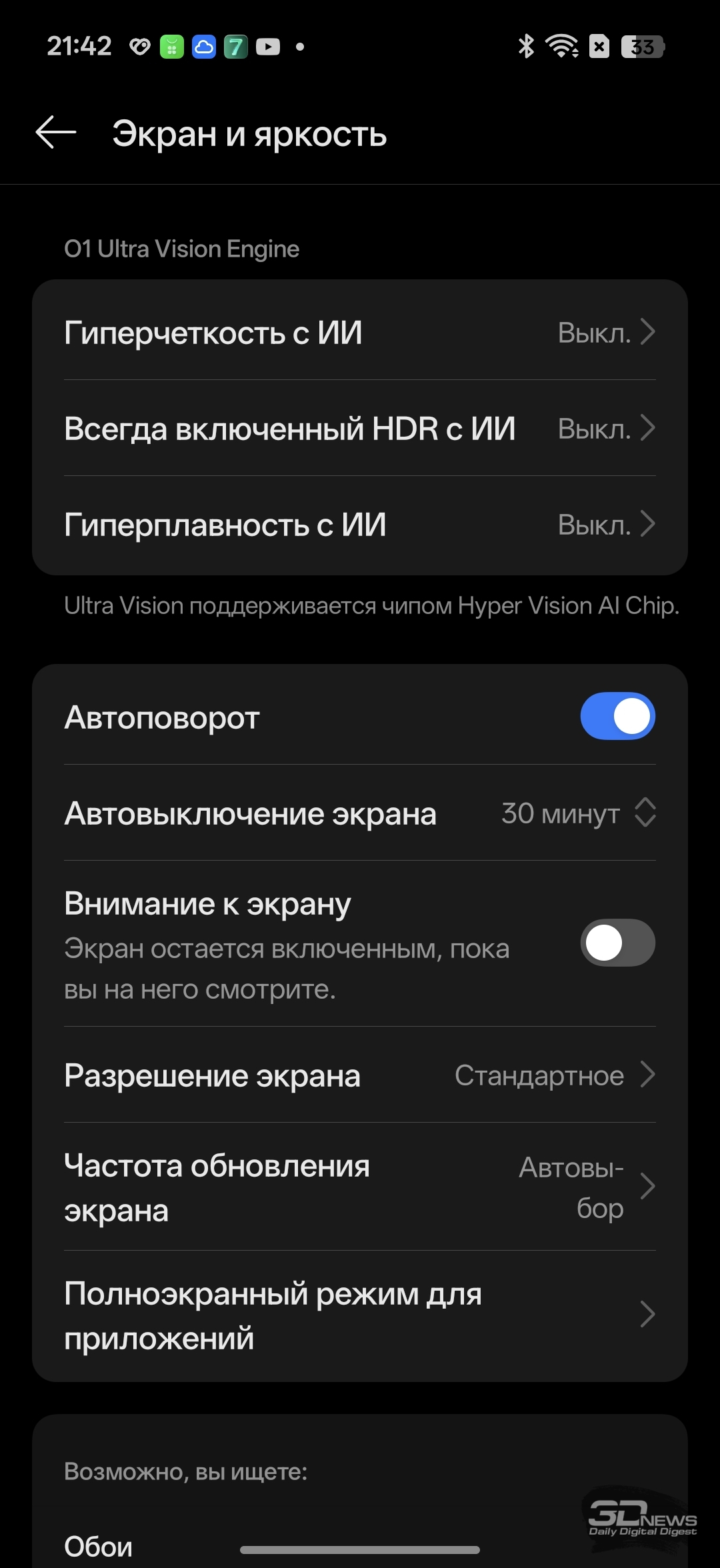Open Гиперплавность с ИИ settings

(360, 525)
